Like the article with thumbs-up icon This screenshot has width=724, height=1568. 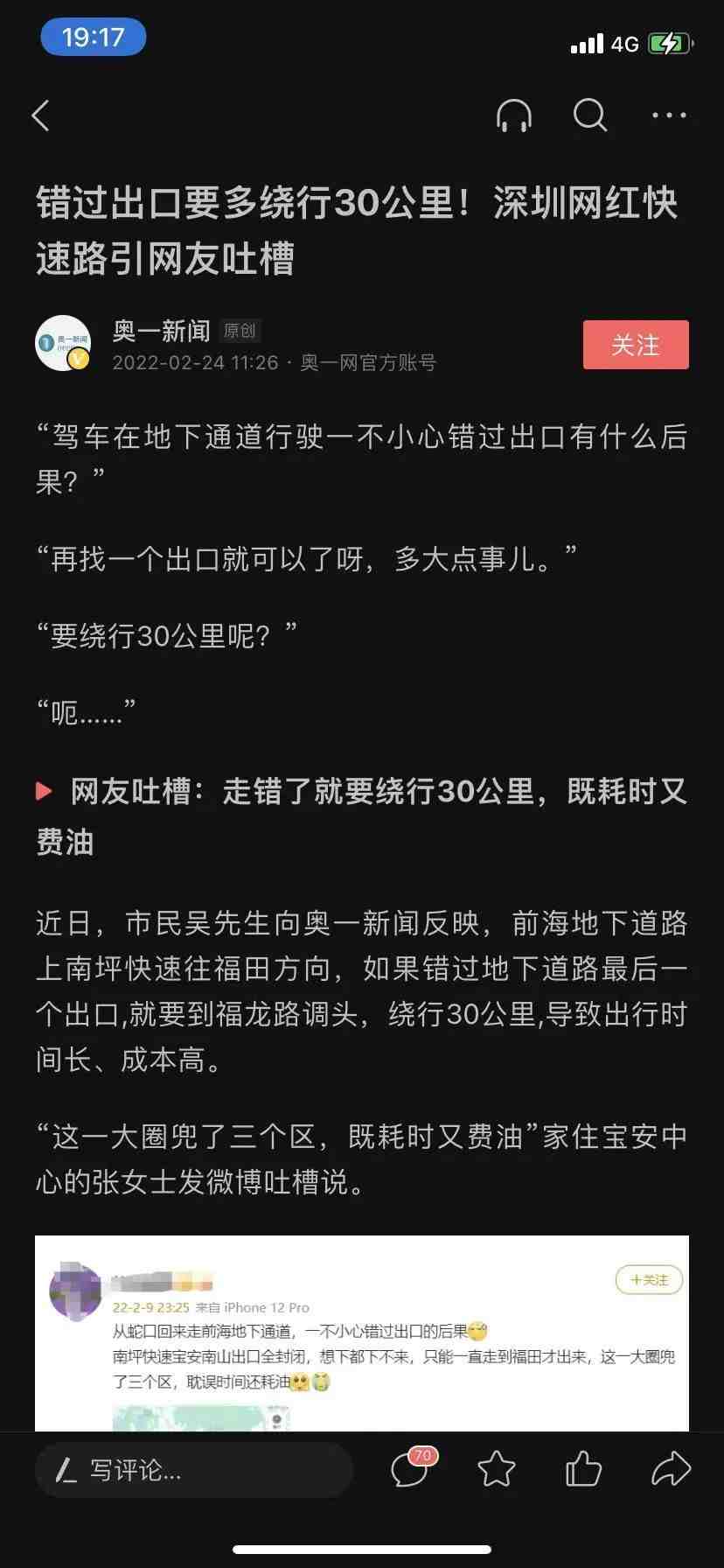(583, 1469)
